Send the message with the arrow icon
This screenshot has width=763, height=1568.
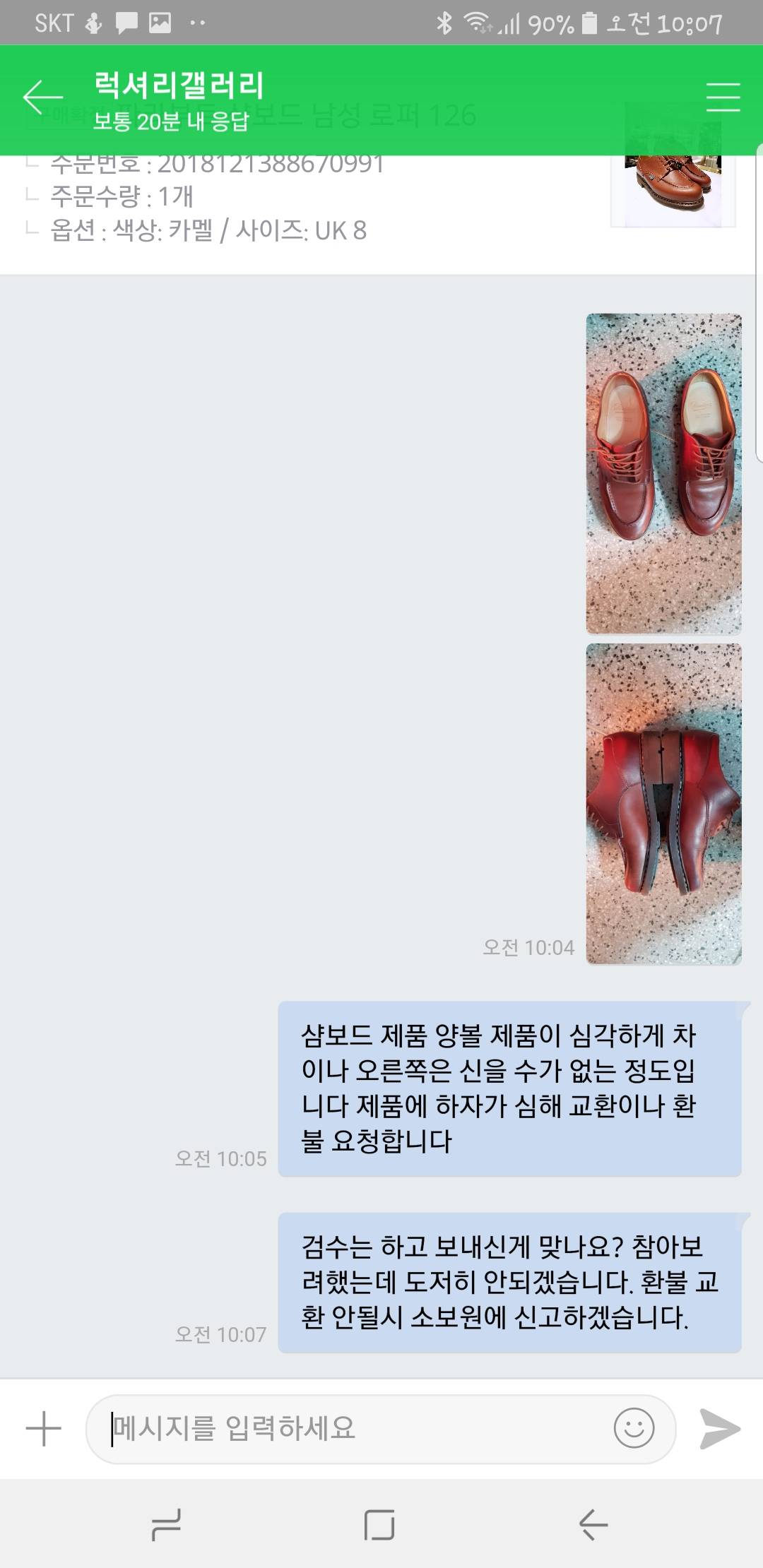coord(719,1429)
